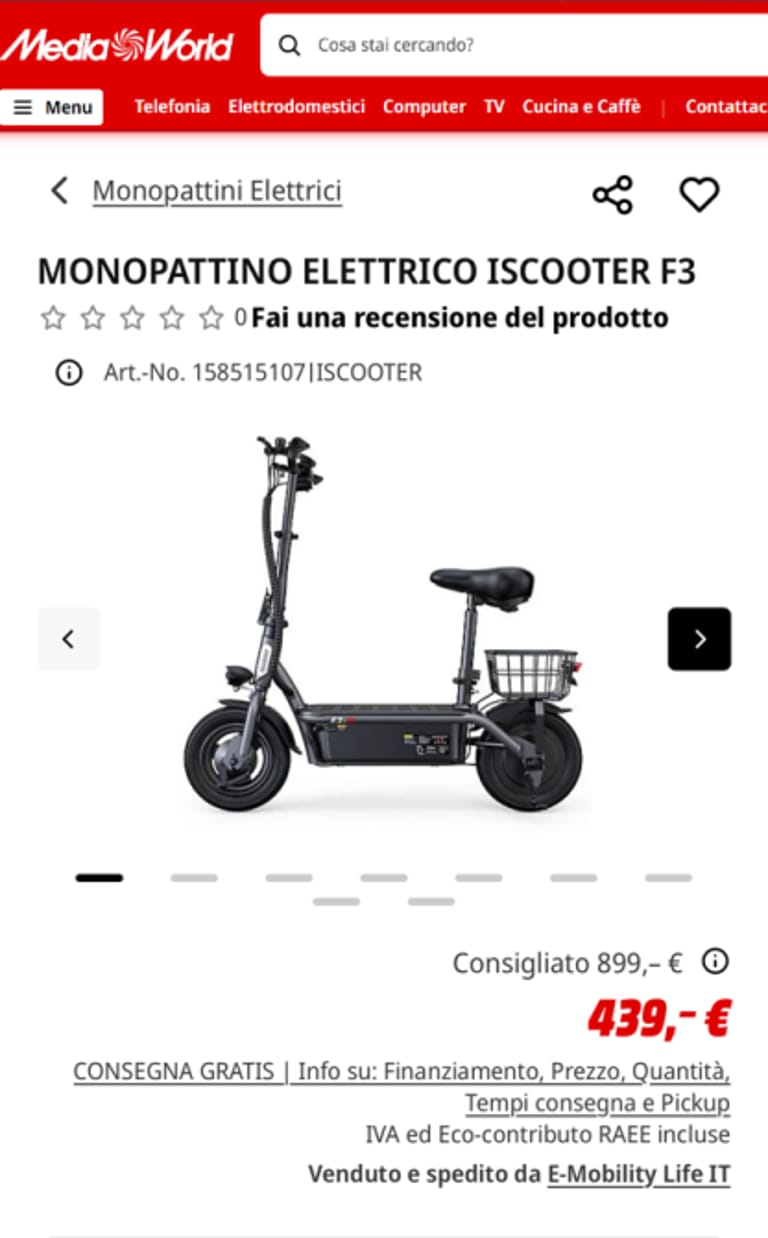768x1238 pixels.
Task: Open the article number info icon
Action: coord(68,373)
